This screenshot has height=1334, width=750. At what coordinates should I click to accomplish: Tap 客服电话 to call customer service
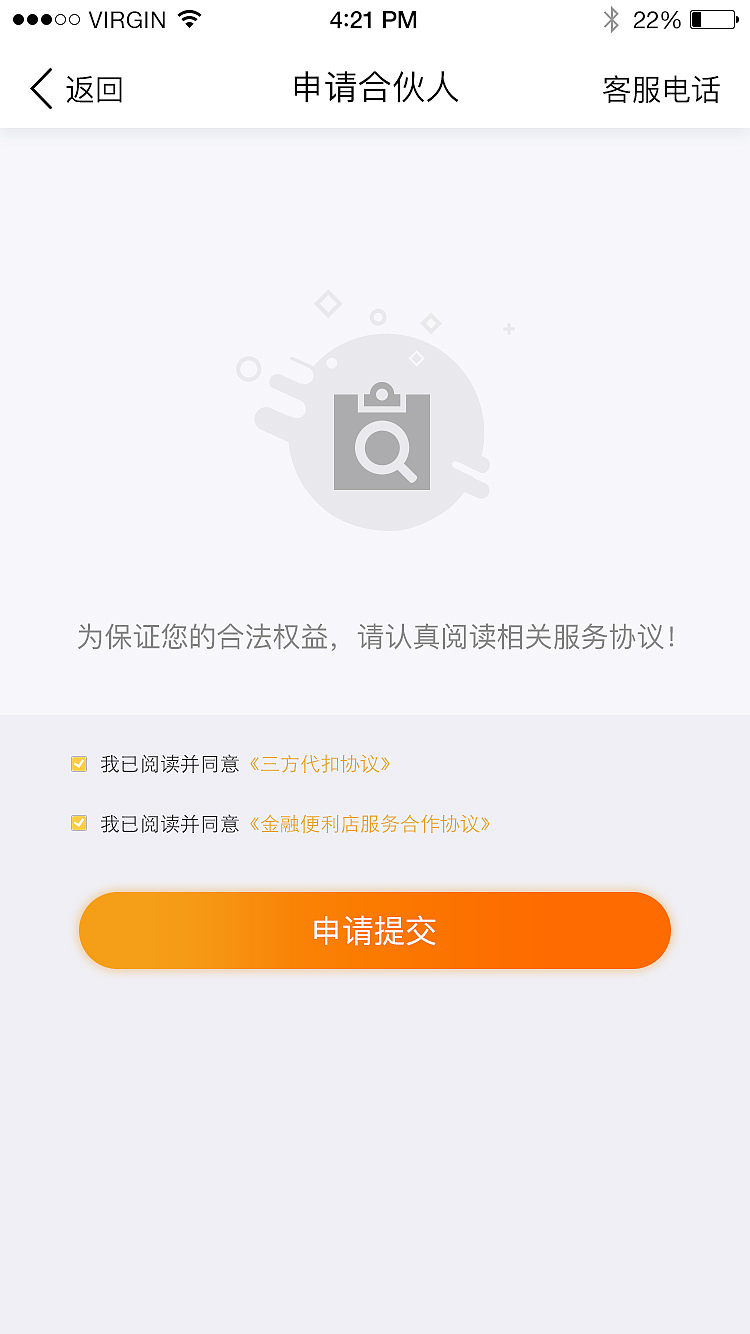point(661,88)
